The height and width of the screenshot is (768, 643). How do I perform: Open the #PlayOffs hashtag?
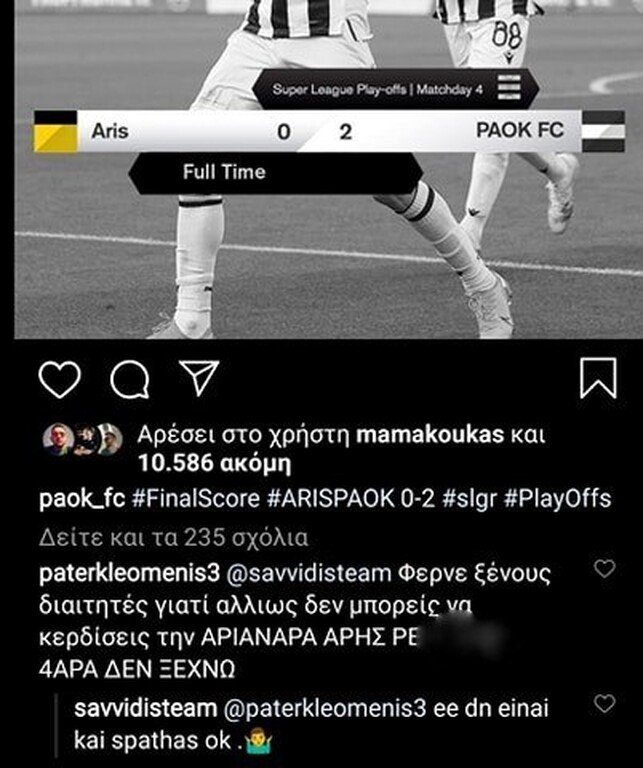[x=562, y=499]
